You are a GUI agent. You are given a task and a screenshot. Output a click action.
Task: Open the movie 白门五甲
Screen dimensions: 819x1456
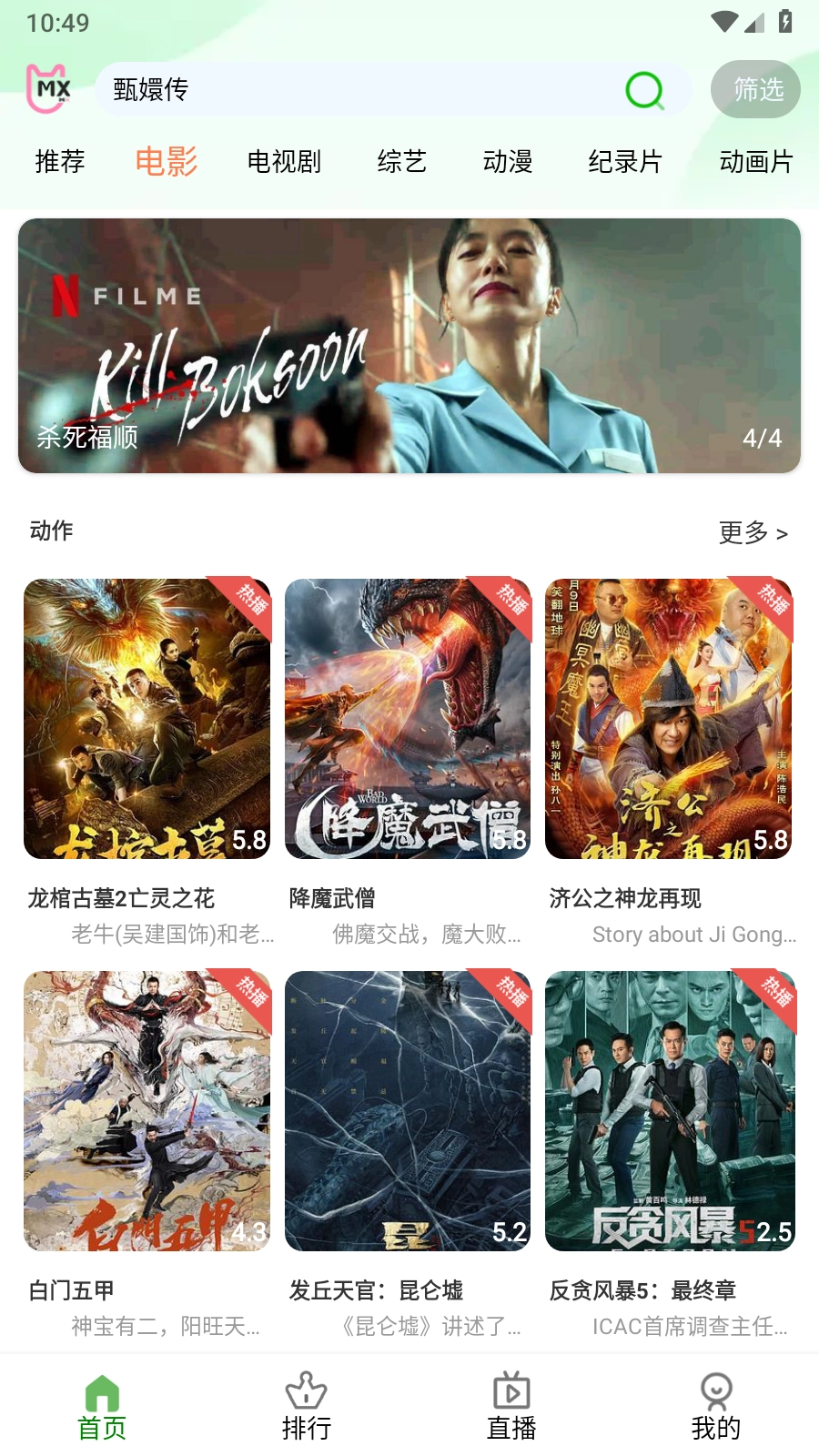click(147, 1110)
